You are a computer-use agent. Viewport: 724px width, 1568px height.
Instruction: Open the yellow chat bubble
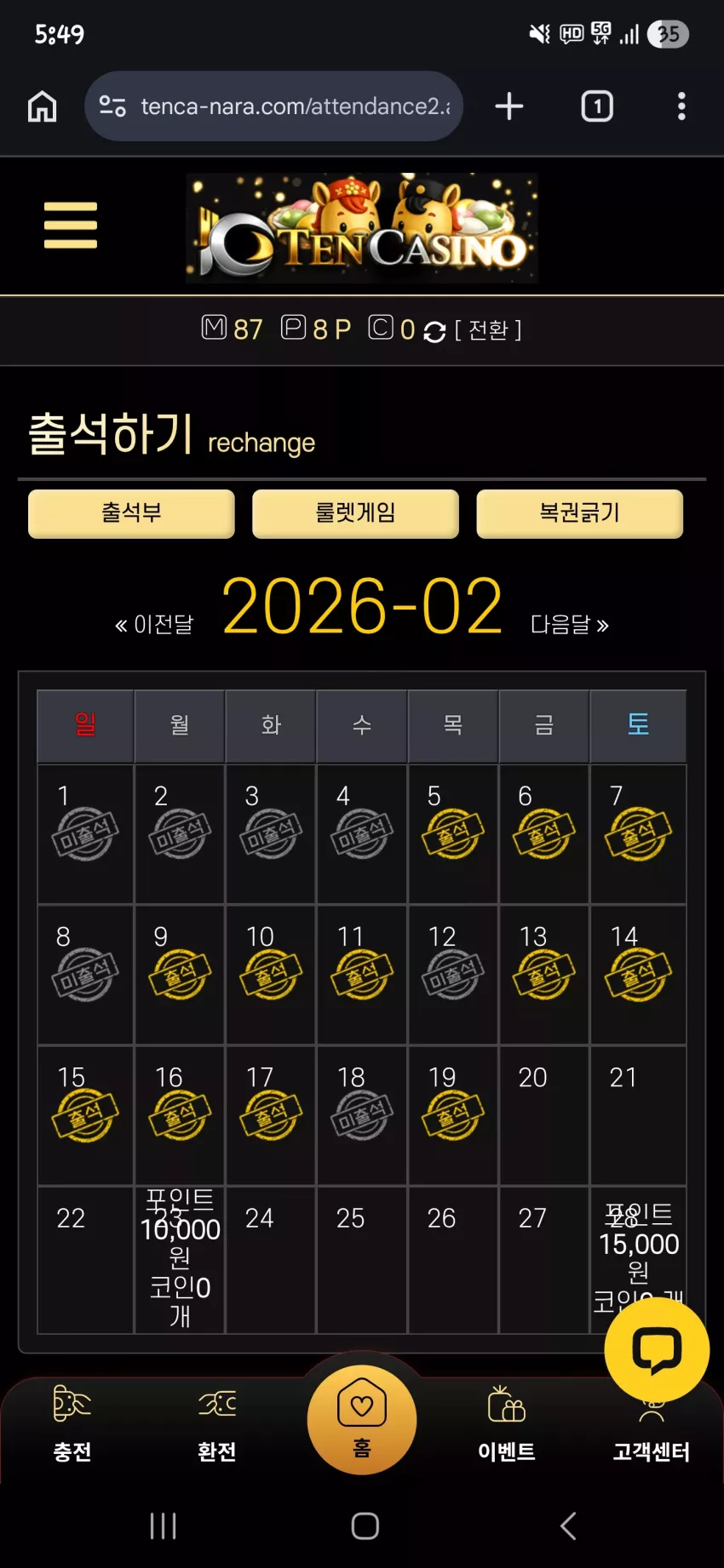coord(657,1349)
